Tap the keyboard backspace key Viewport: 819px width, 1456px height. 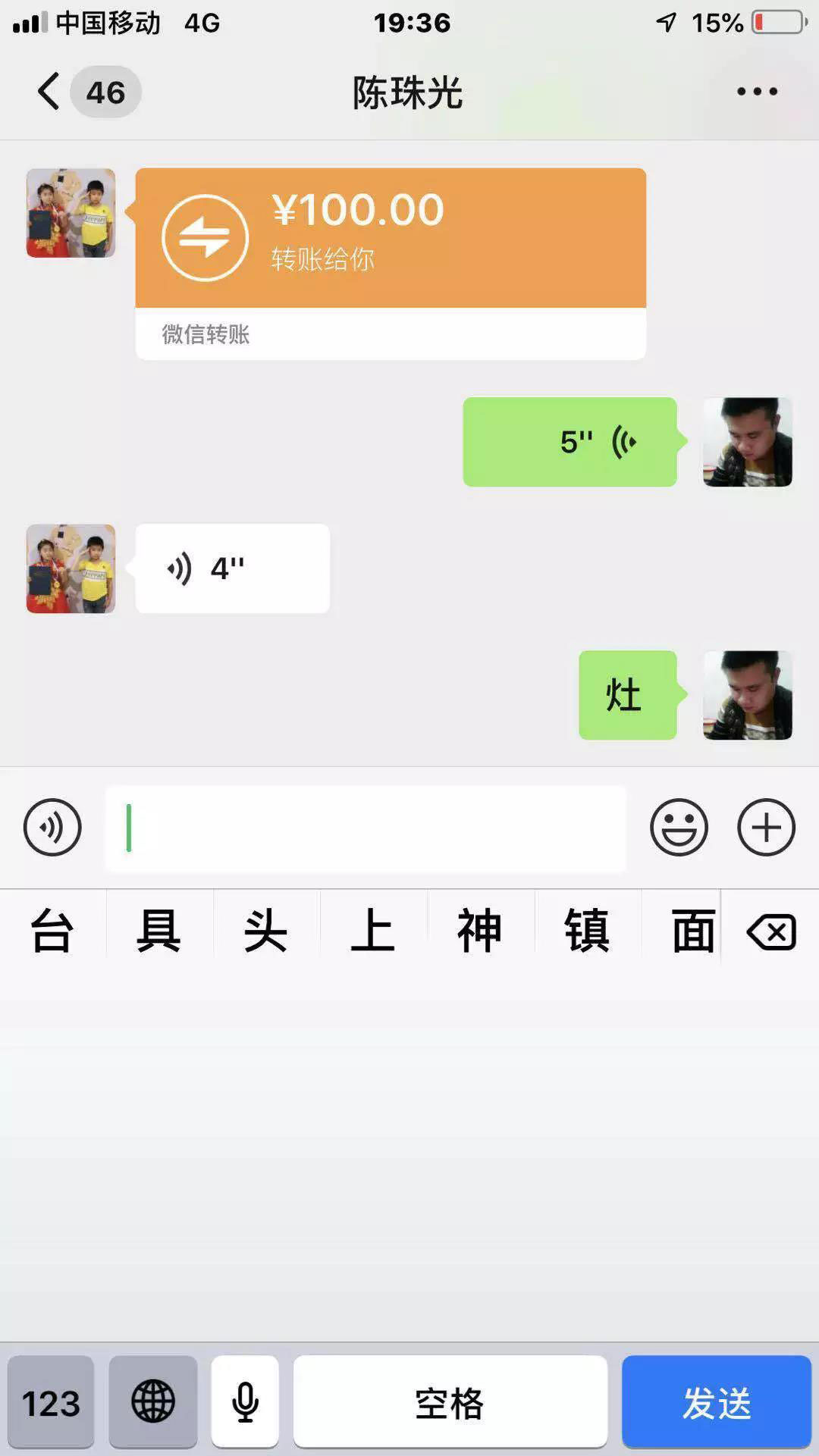(771, 932)
